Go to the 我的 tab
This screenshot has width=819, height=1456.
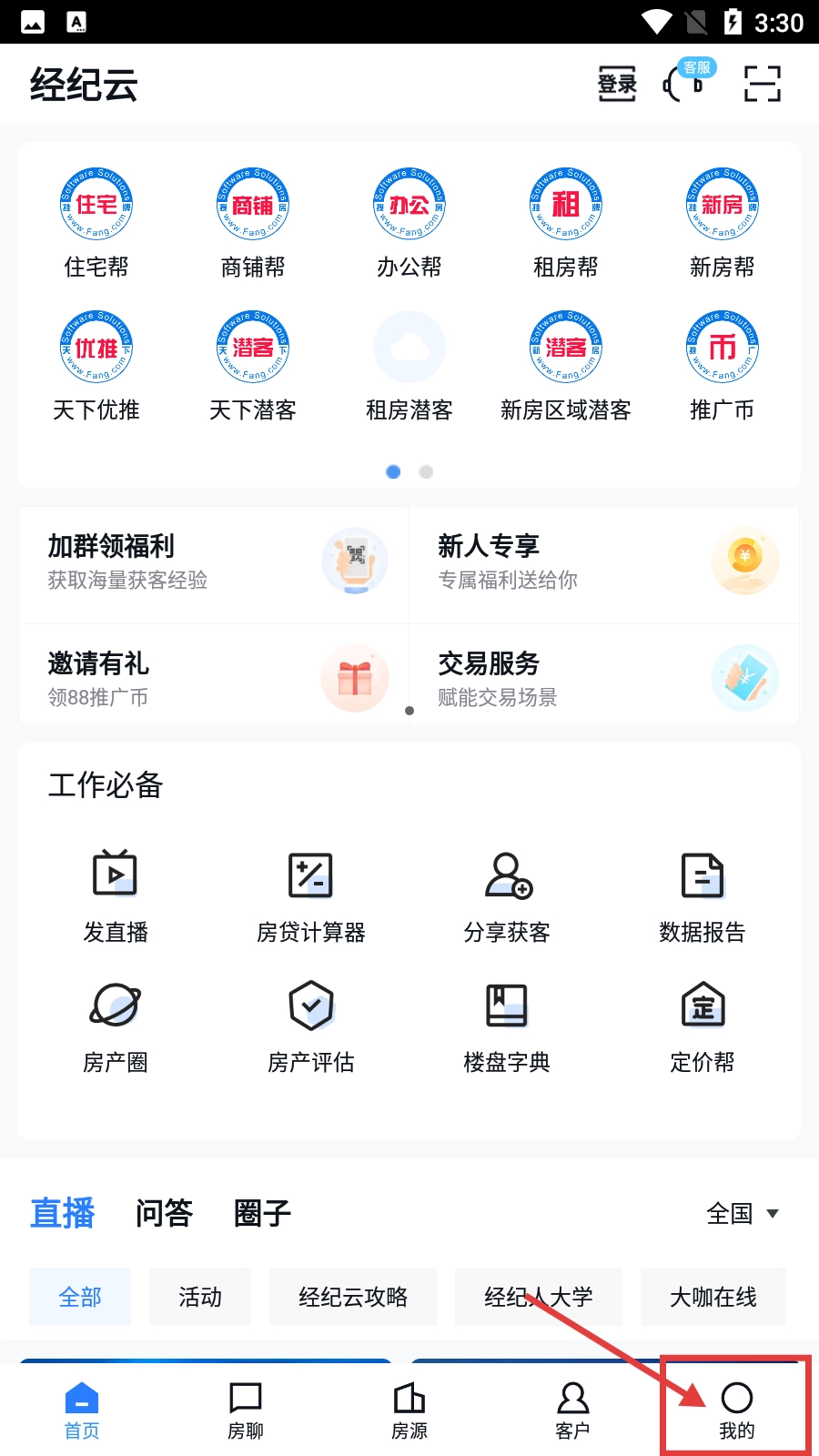(x=736, y=1410)
